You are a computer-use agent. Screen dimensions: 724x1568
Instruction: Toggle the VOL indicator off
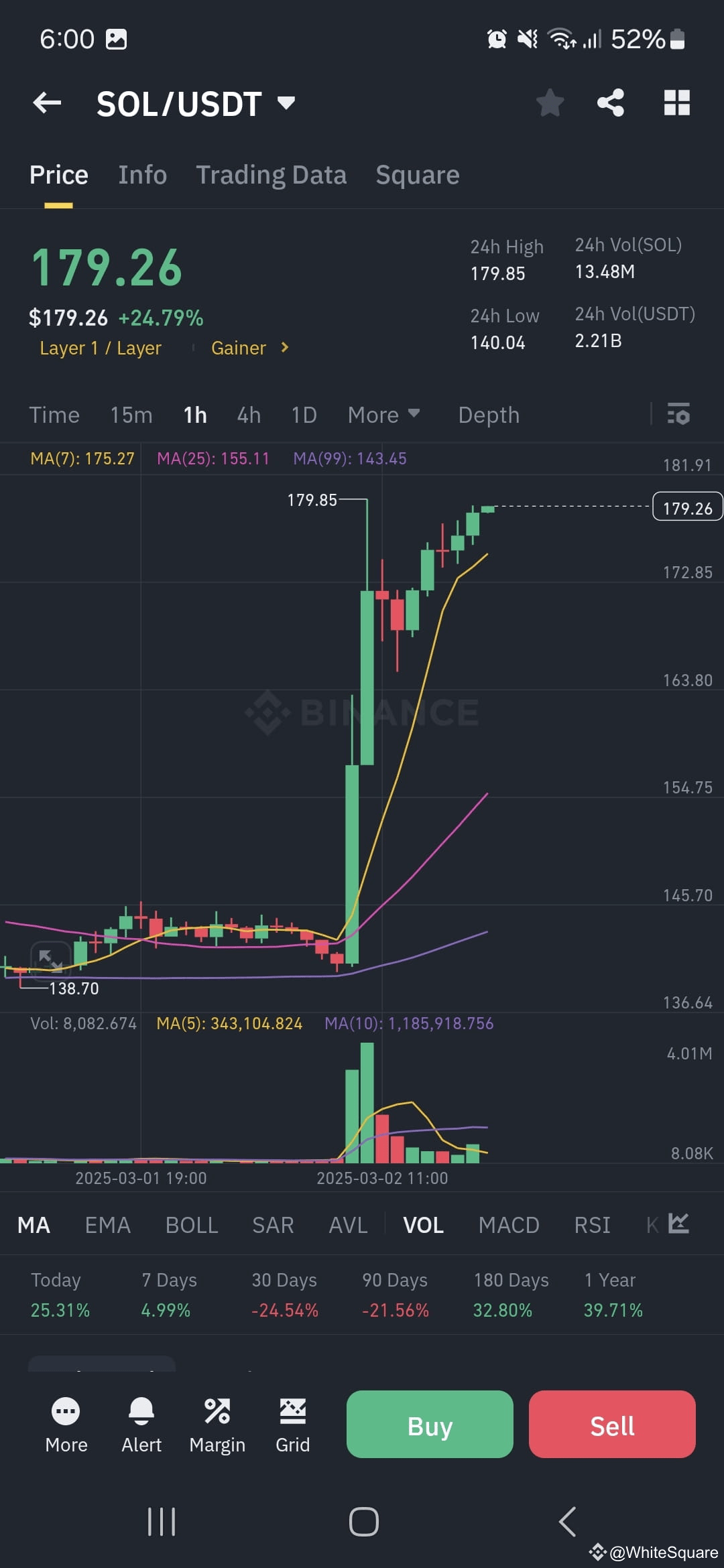click(x=423, y=1224)
